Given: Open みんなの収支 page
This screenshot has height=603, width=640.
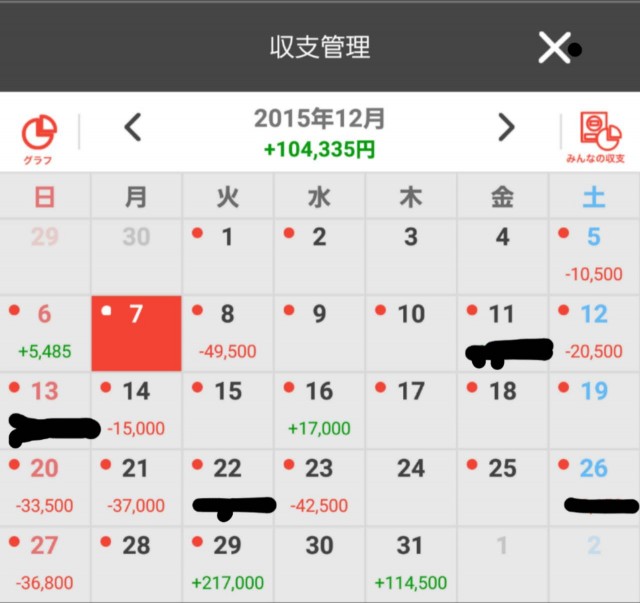Looking at the screenshot, I should (x=594, y=138).
